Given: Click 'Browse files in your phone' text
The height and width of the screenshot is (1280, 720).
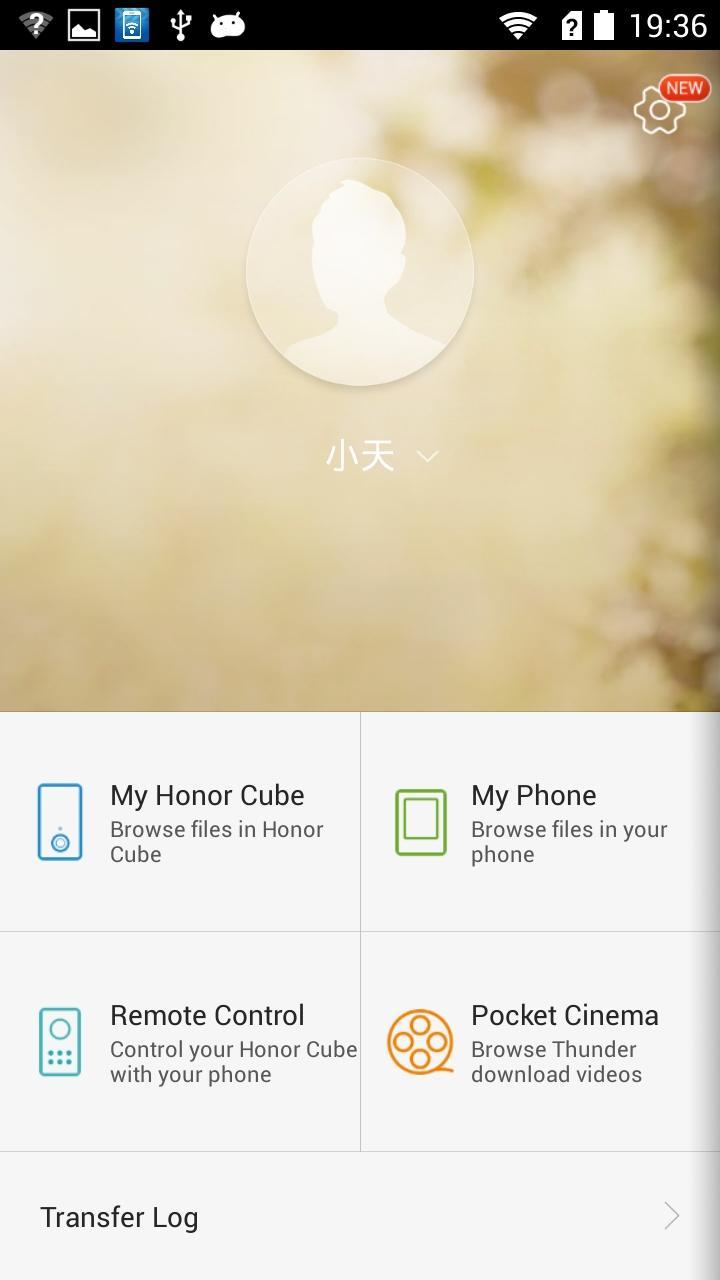Looking at the screenshot, I should (569, 841).
